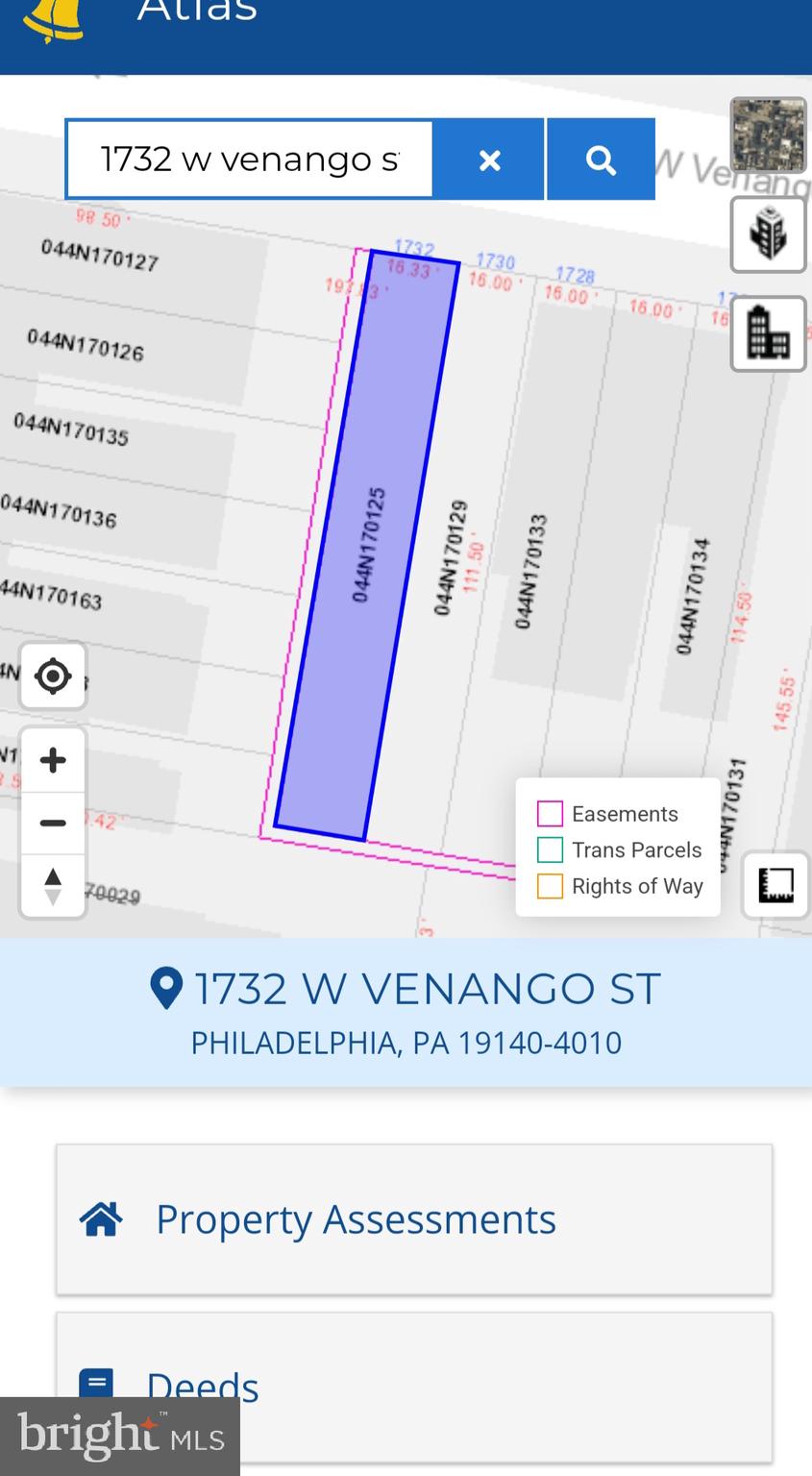This screenshot has width=812, height=1476.
Task: Clear the search text with X
Action: (489, 160)
